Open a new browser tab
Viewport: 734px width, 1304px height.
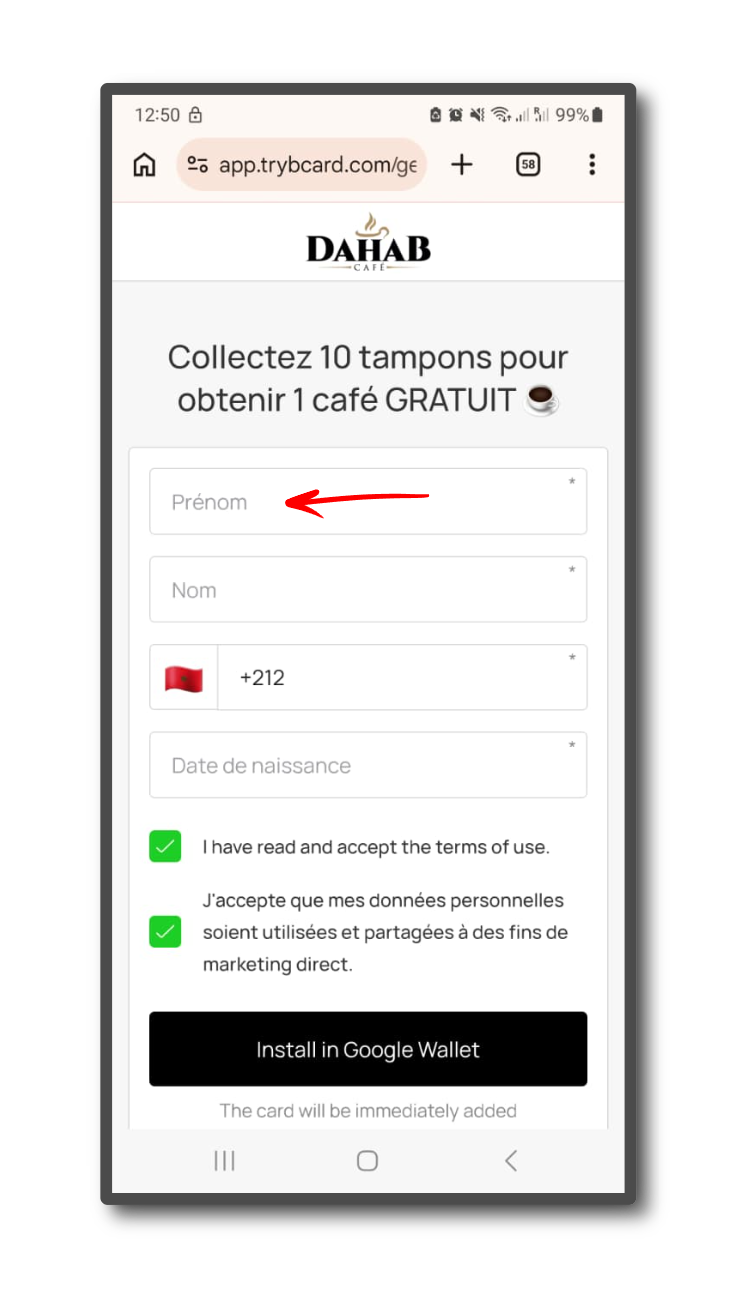[461, 165]
